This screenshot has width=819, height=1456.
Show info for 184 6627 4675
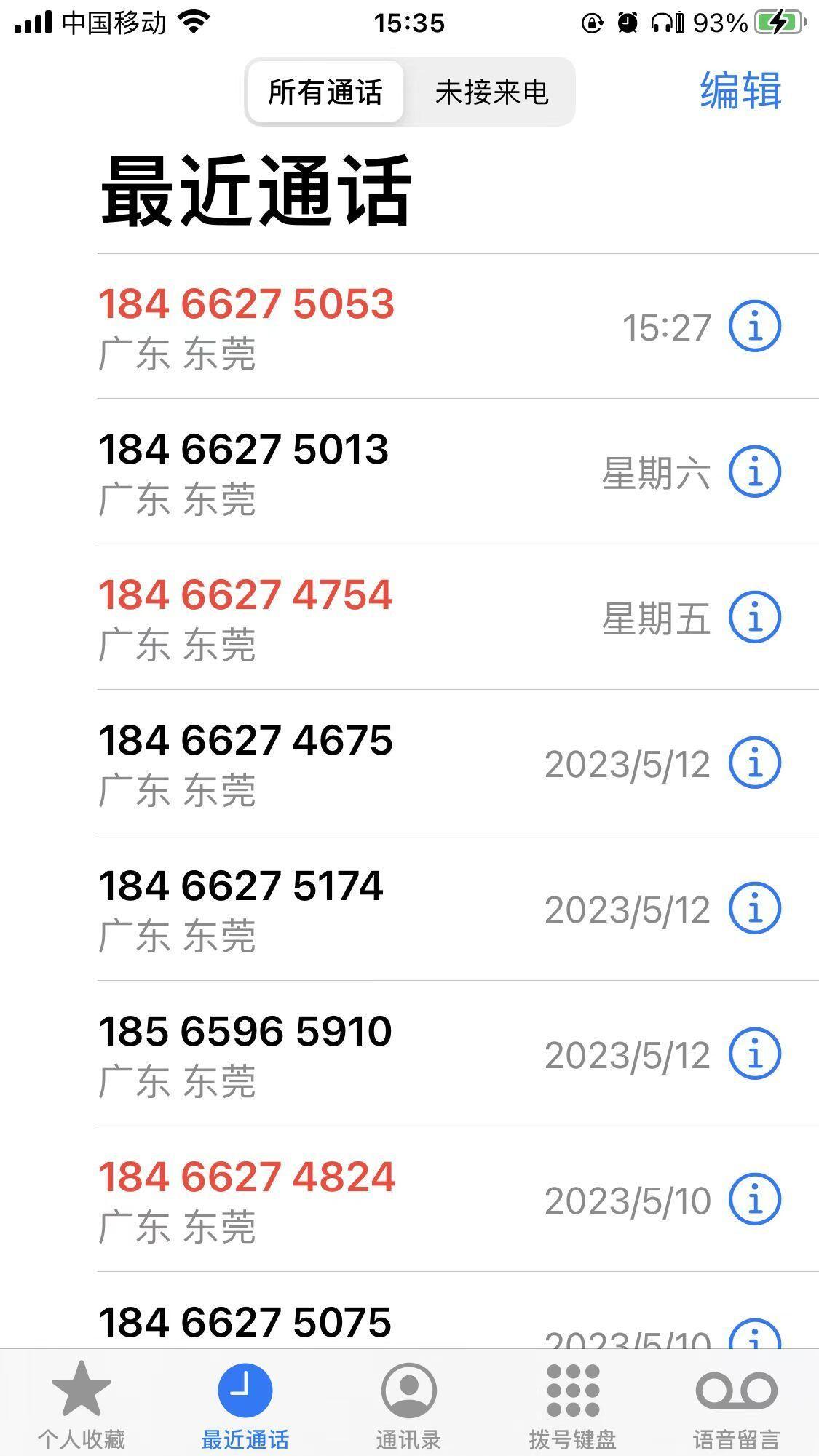pyautogui.click(x=755, y=763)
